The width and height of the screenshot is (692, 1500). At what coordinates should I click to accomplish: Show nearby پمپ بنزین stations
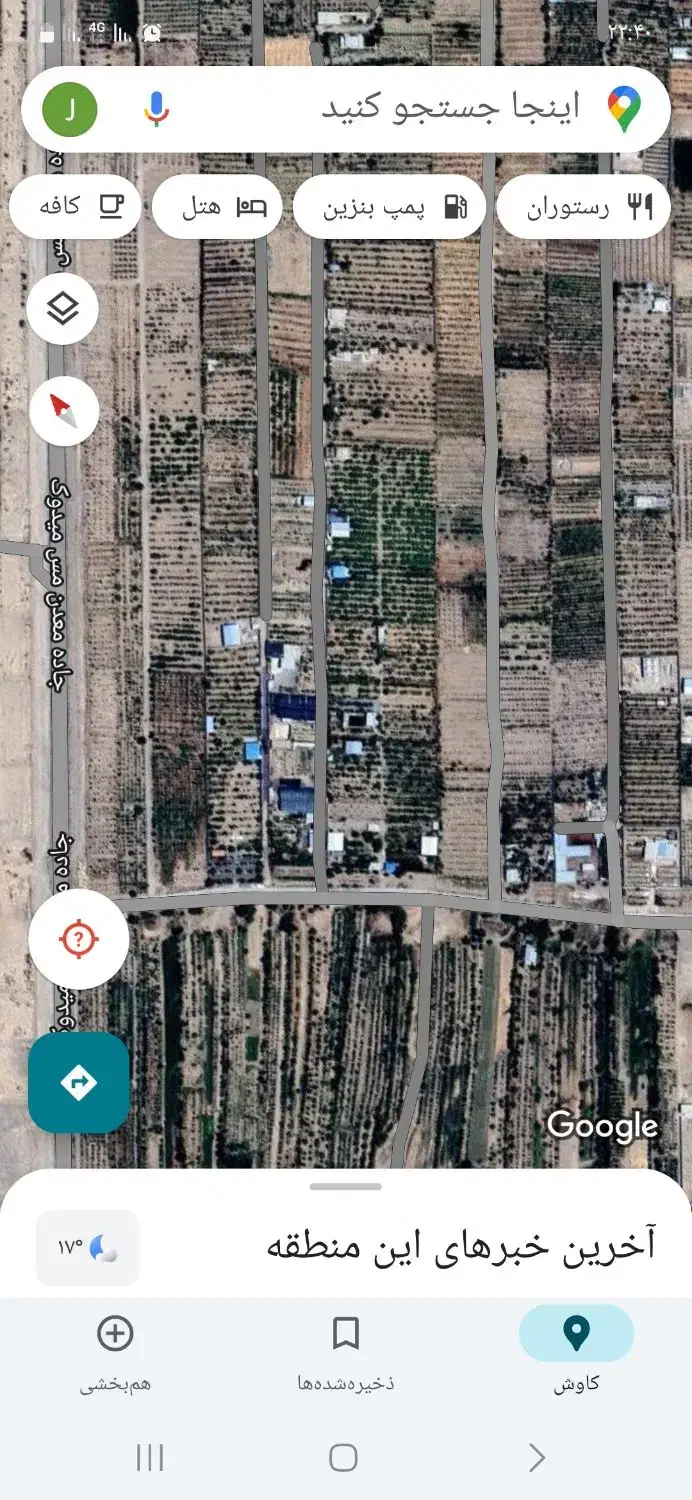click(389, 207)
